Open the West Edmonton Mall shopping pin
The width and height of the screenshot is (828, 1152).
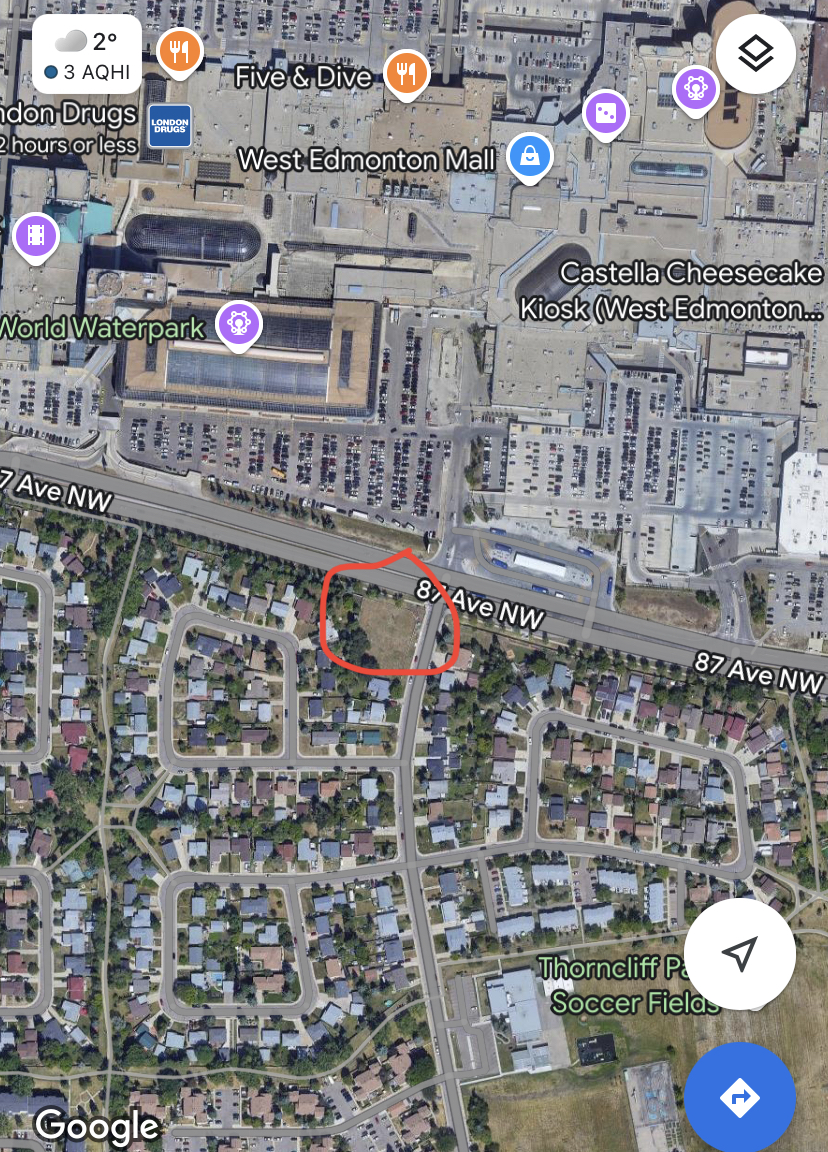tap(529, 156)
